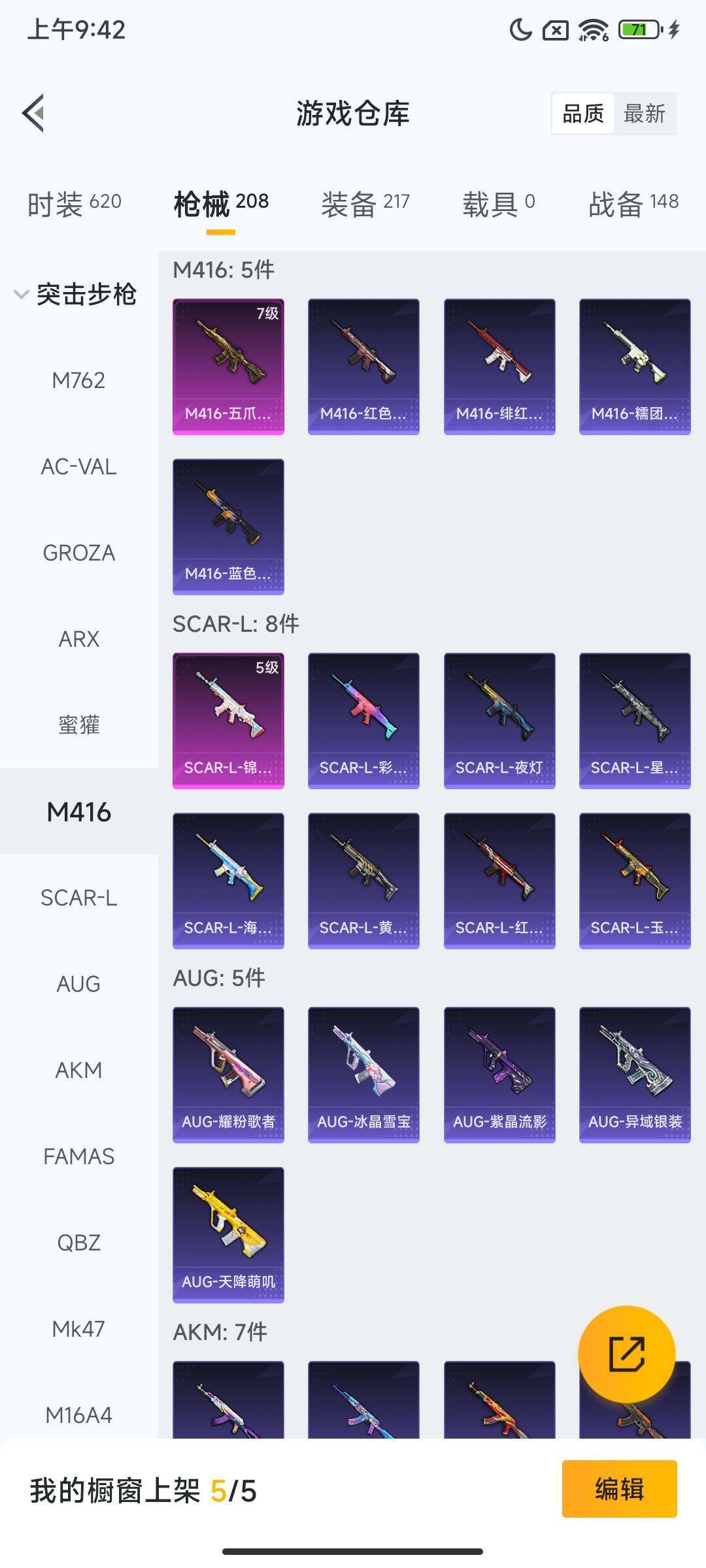Viewport: 706px width, 1568px height.
Task: Switch to the 时装 tab
Action: 74,203
